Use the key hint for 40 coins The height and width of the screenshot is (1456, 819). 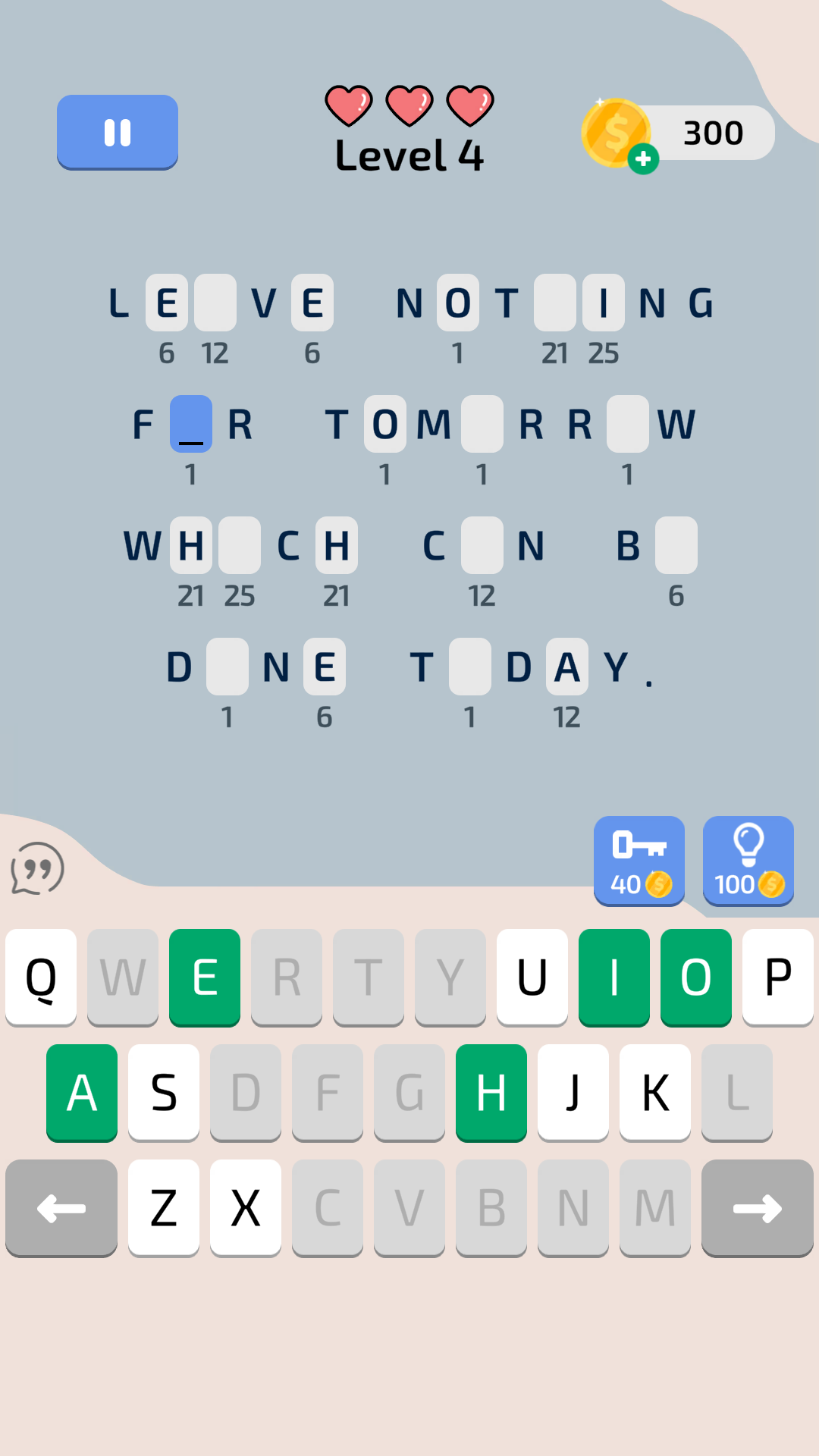[x=639, y=860]
